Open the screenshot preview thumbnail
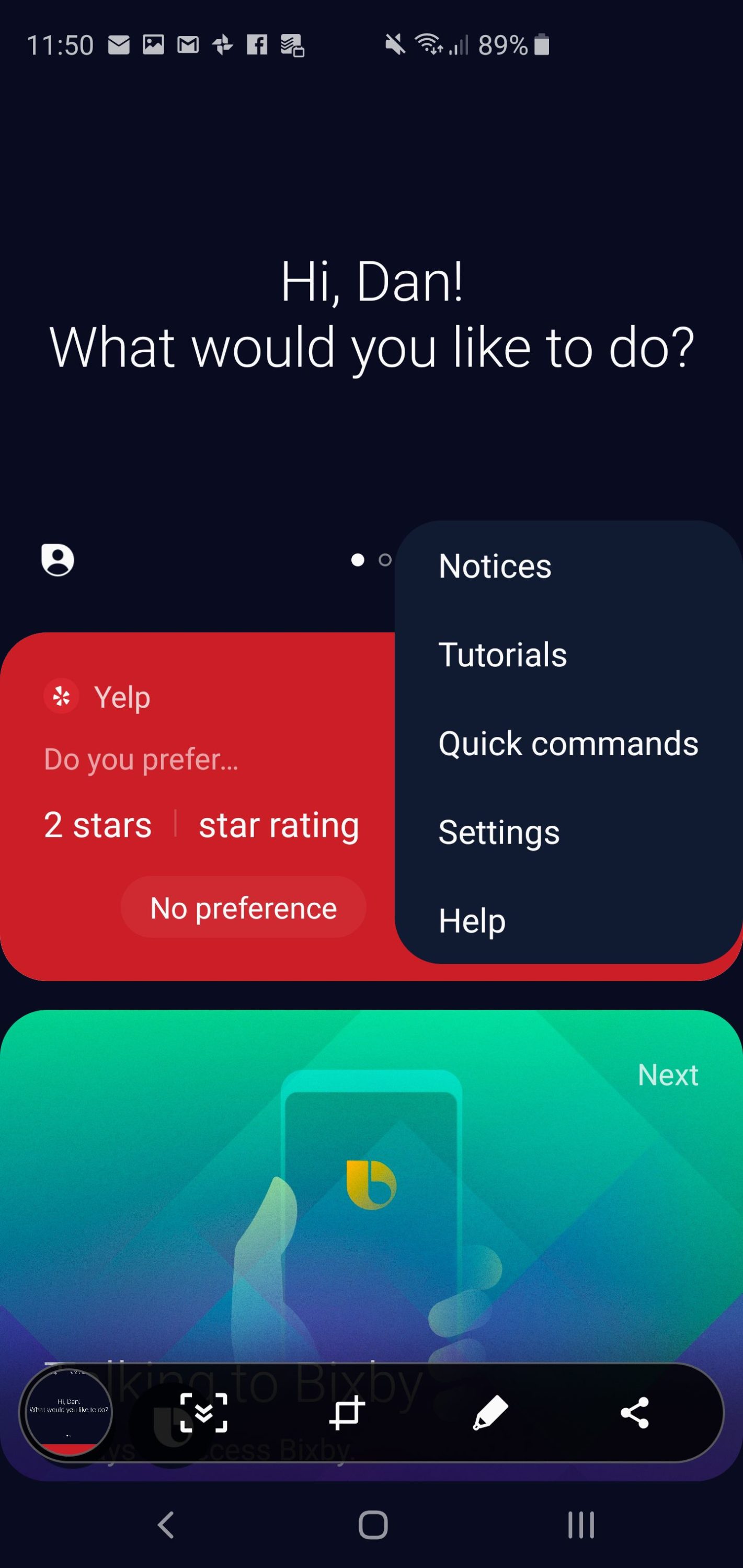The width and height of the screenshot is (743, 1568). coord(68,1412)
